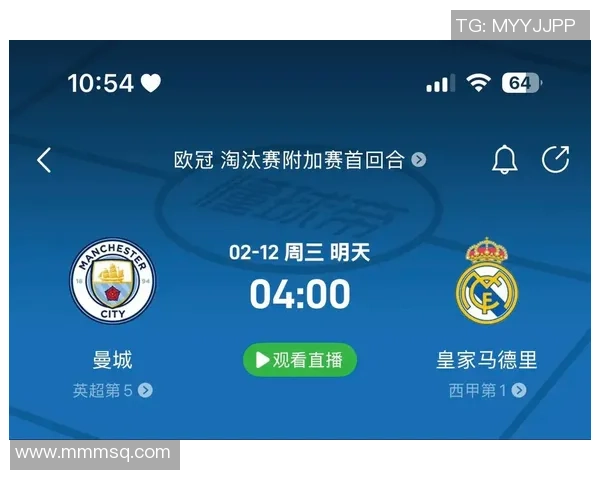
Task: View the 西甲第1 league standings
Action: (x=487, y=391)
